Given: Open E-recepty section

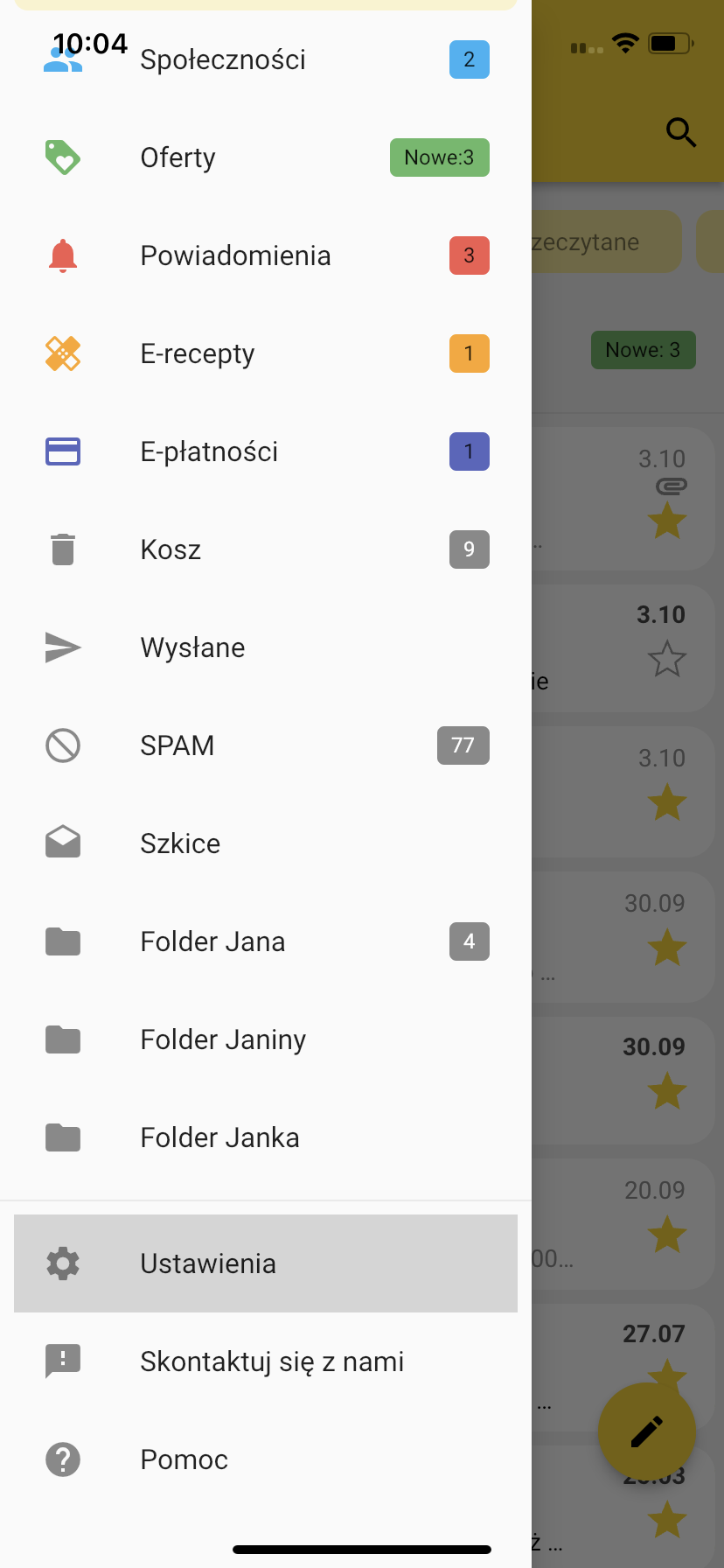Looking at the screenshot, I should pos(198,353).
